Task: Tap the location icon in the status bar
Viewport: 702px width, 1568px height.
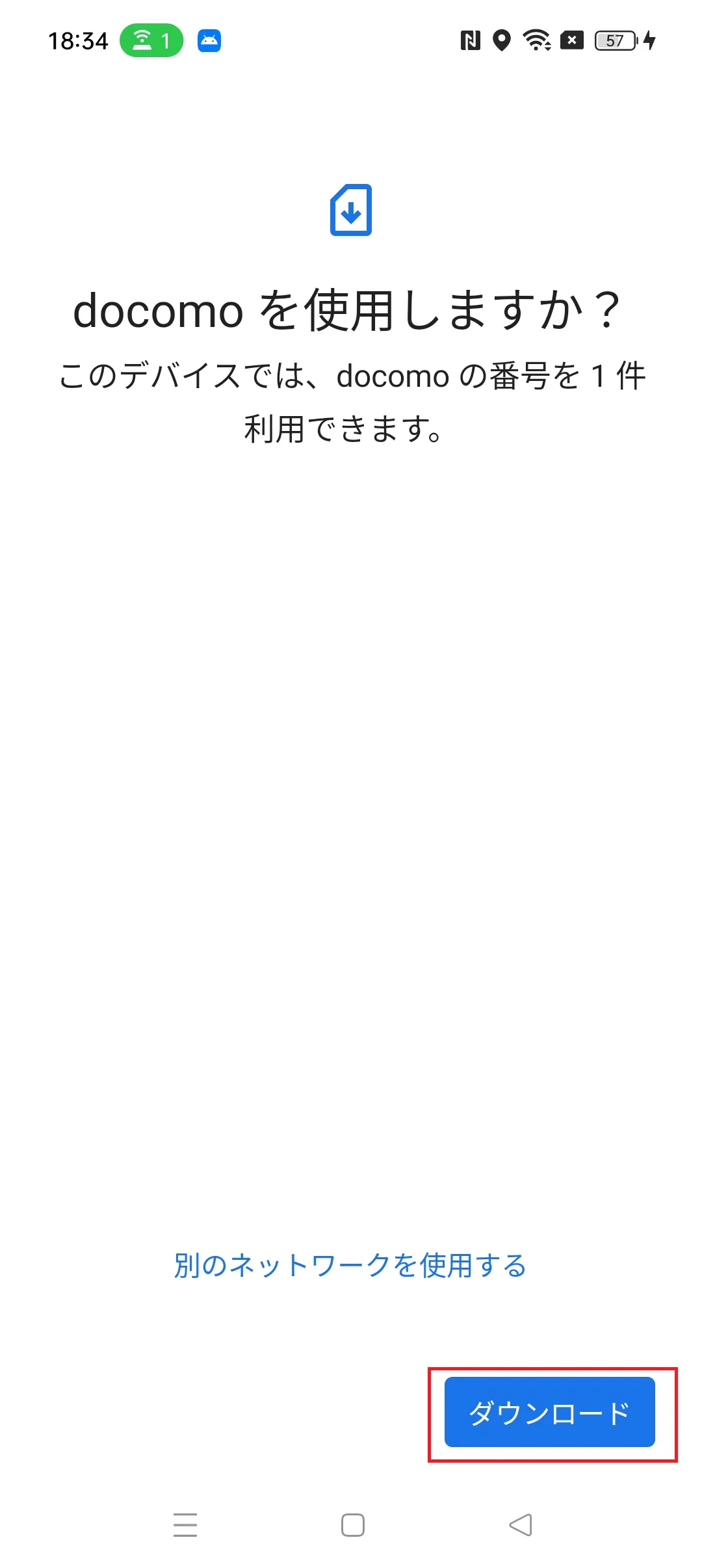Action: (500, 41)
